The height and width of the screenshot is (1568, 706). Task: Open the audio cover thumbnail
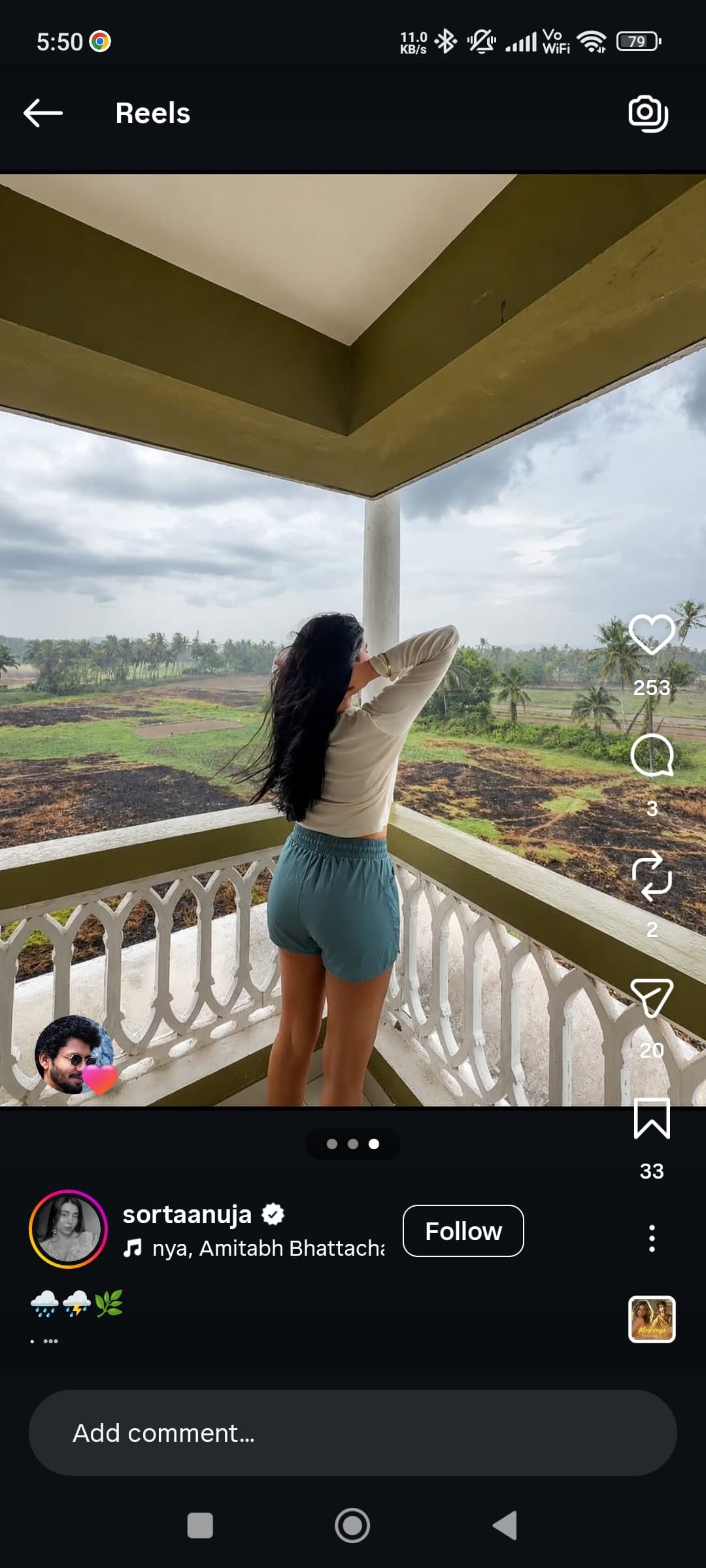coord(652,1319)
